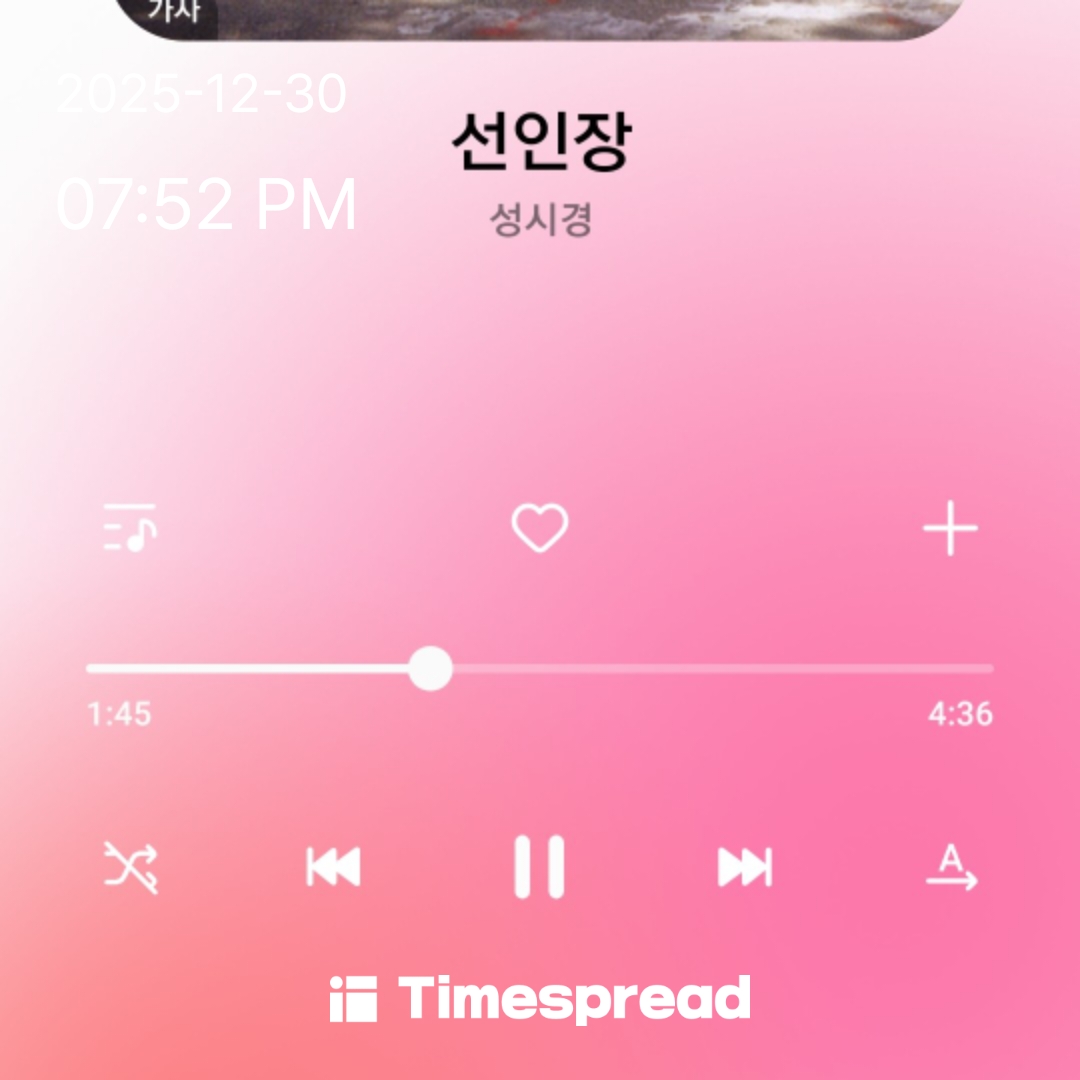Change the play order mode

(951, 867)
